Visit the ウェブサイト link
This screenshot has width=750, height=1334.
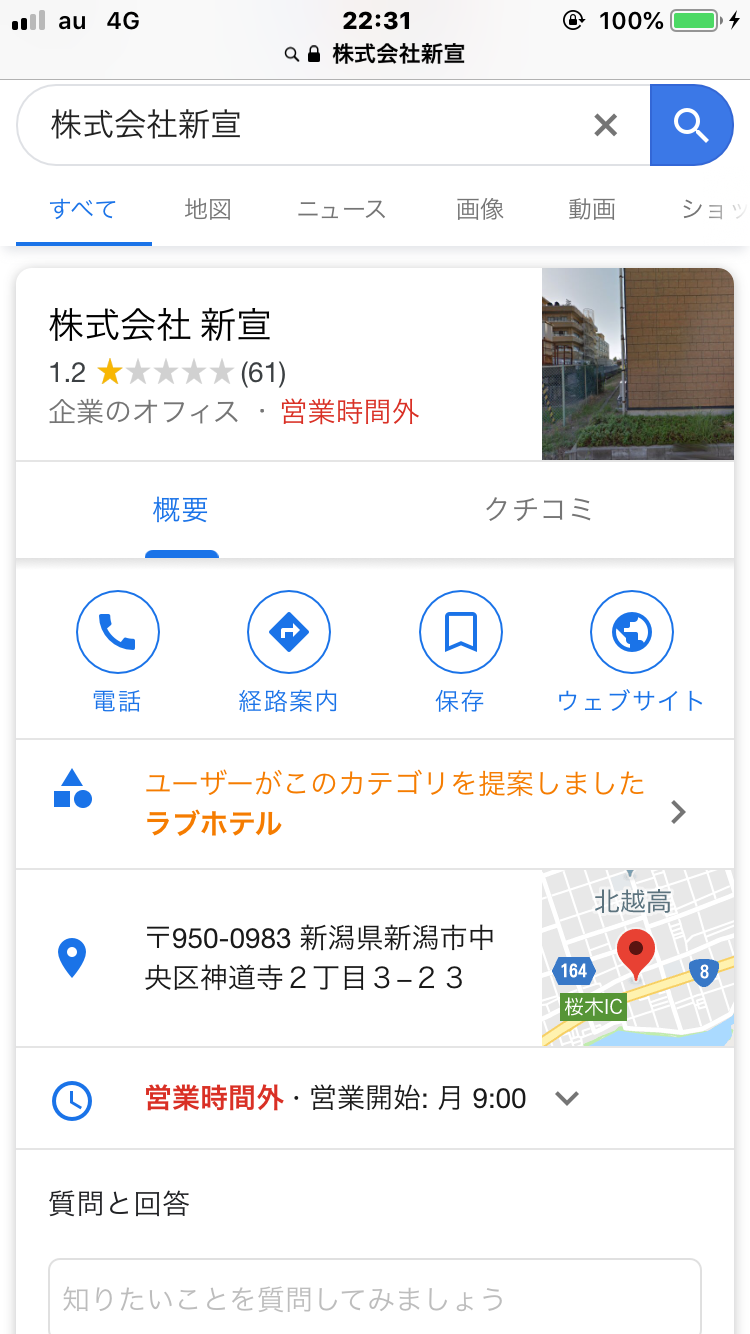[631, 651]
